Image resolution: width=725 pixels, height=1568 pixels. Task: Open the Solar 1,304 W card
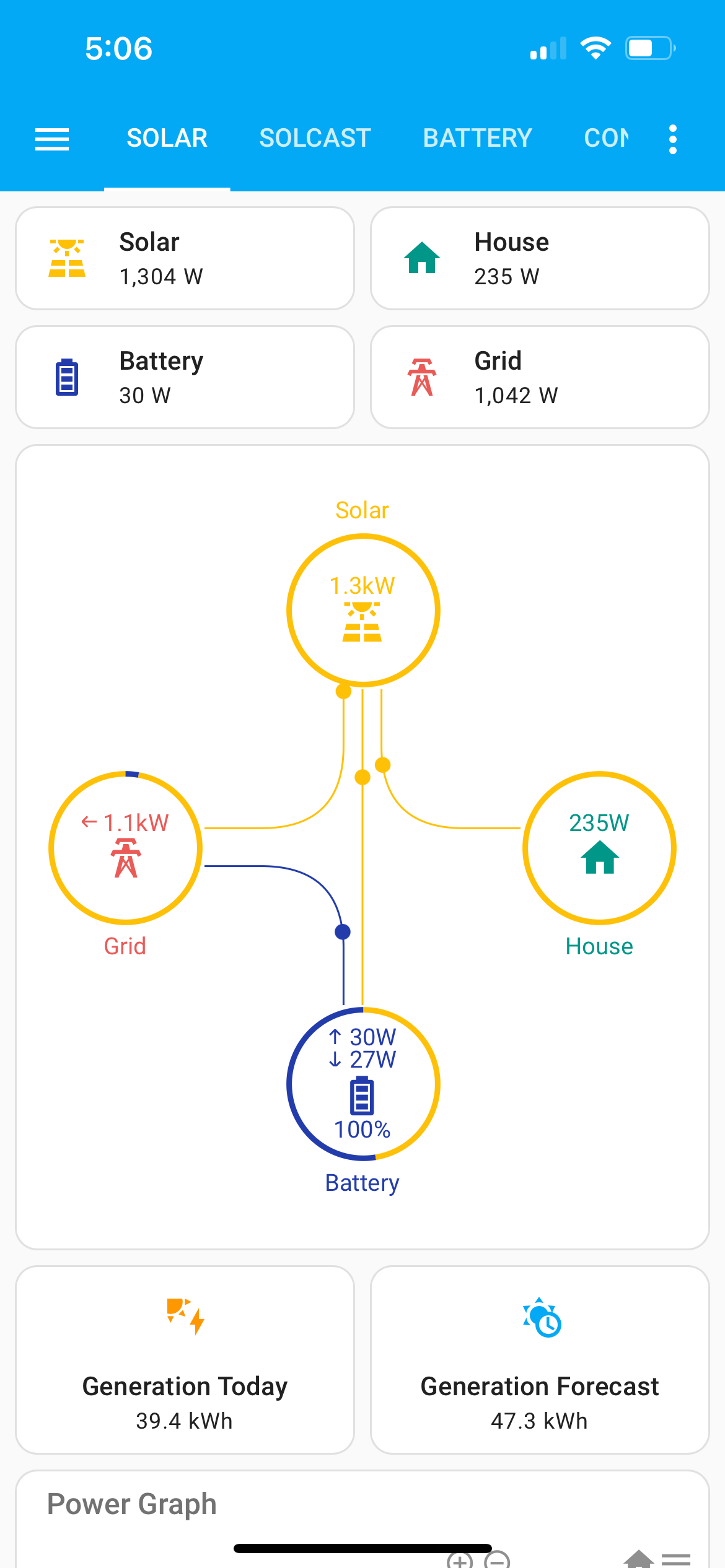click(185, 258)
